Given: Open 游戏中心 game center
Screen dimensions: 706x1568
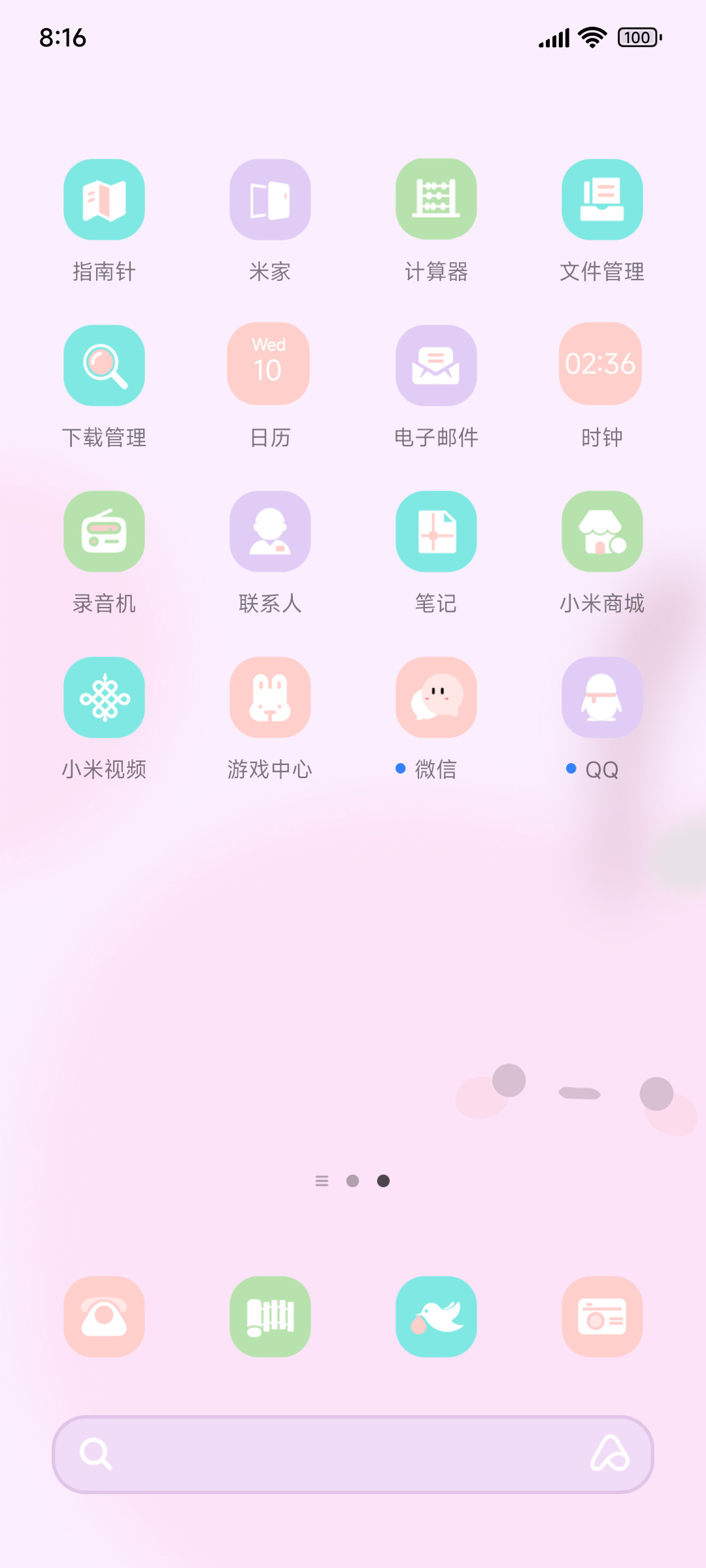Looking at the screenshot, I should [x=270, y=697].
